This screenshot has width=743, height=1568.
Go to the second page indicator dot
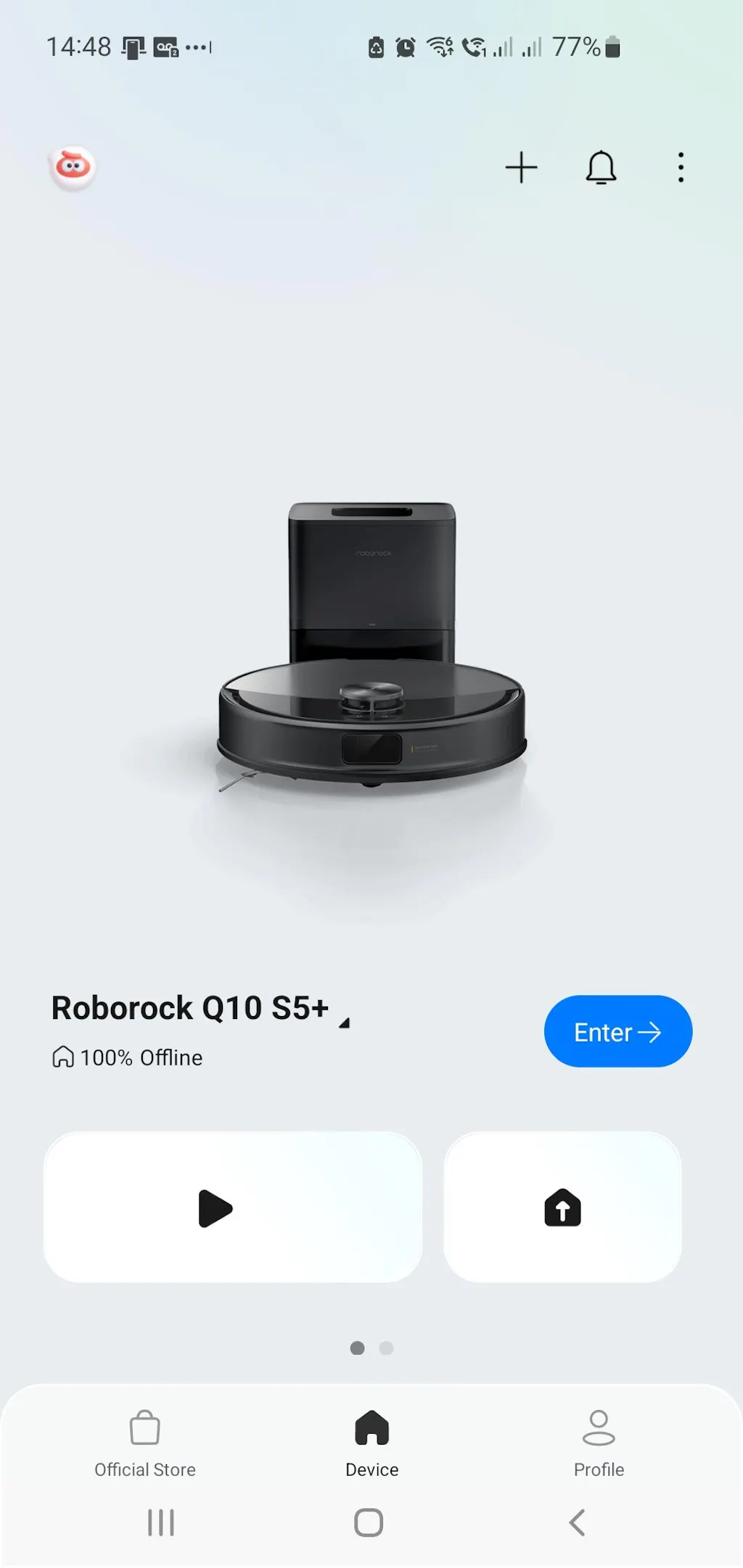[386, 1348]
